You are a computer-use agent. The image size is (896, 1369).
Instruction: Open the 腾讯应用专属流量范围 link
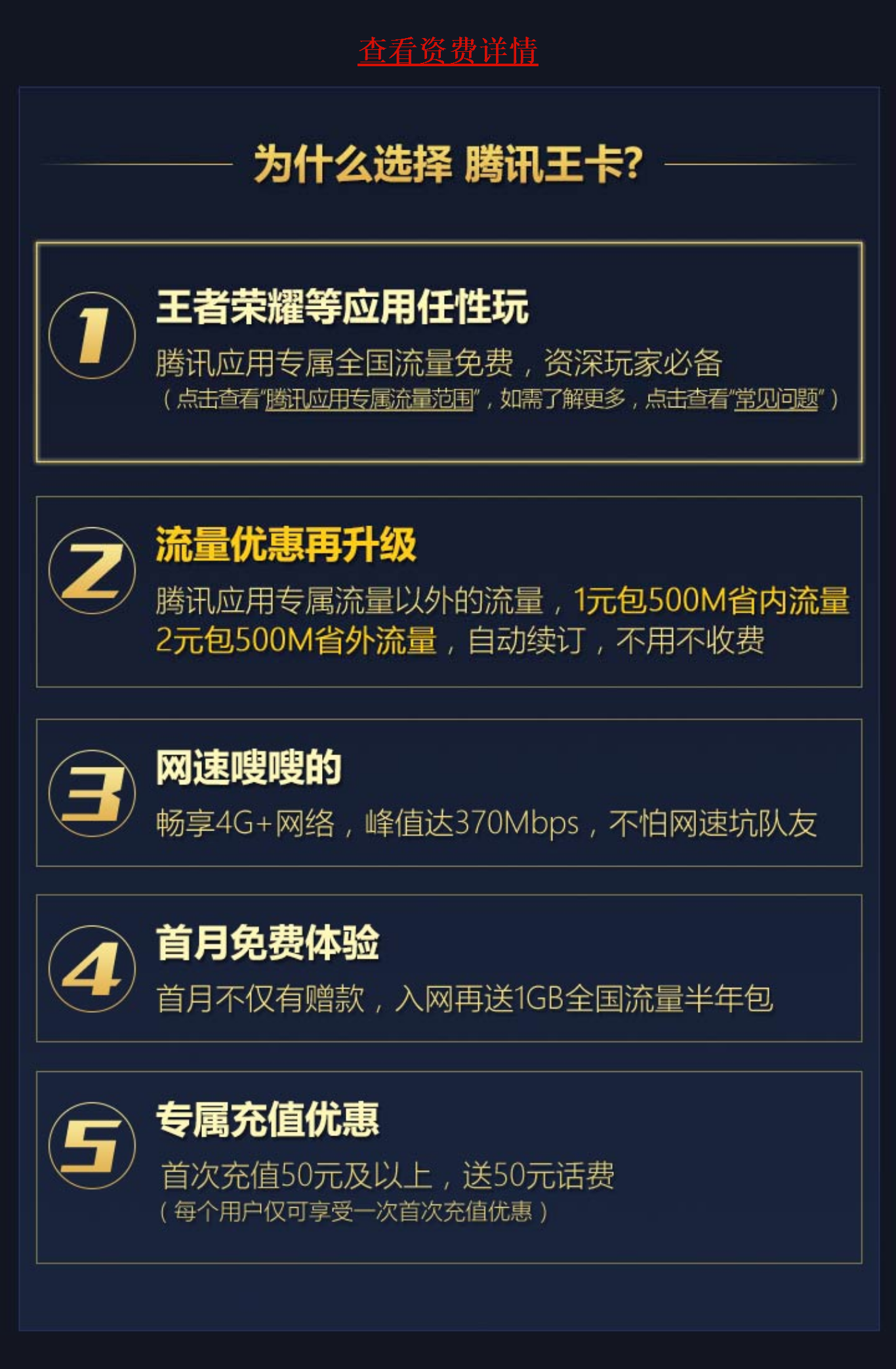coord(370,399)
